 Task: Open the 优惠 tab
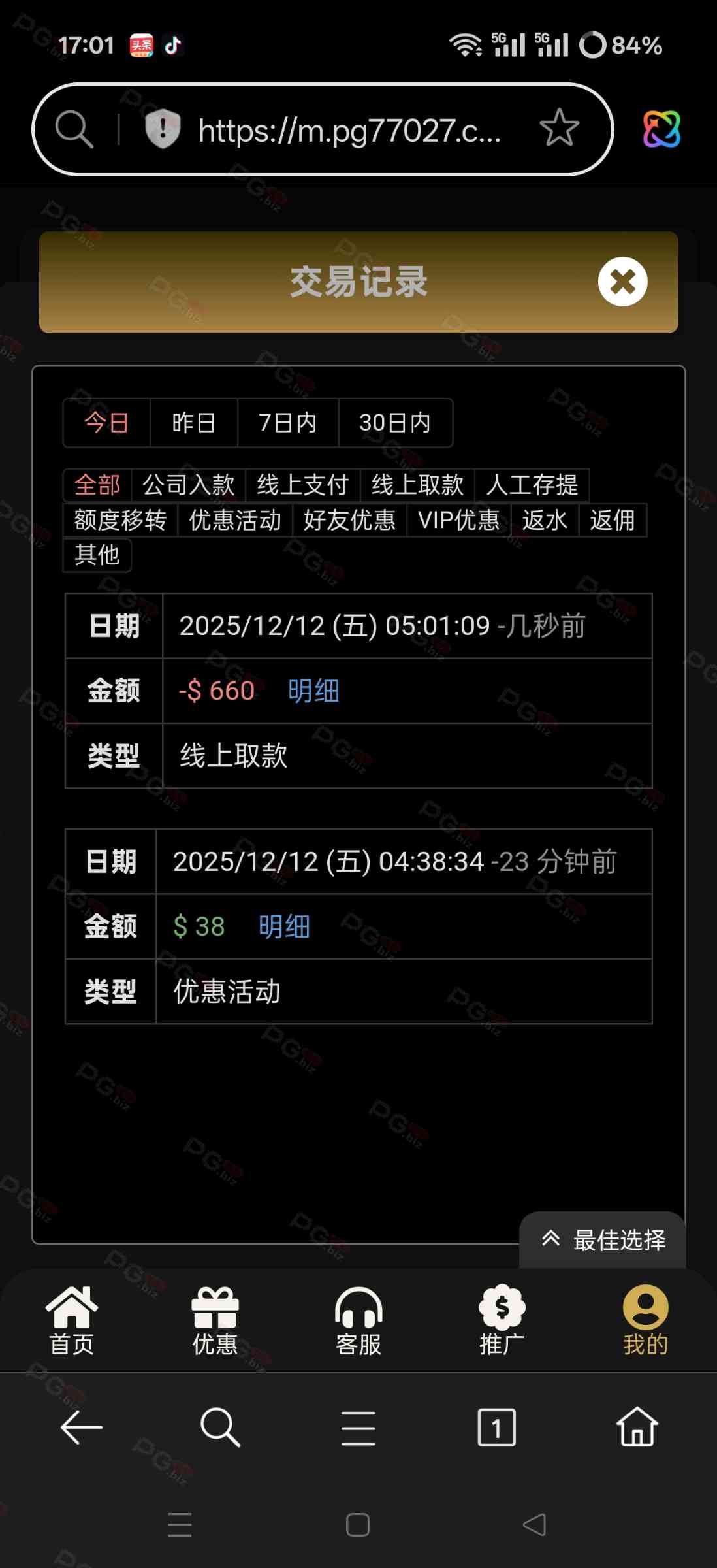215,1321
